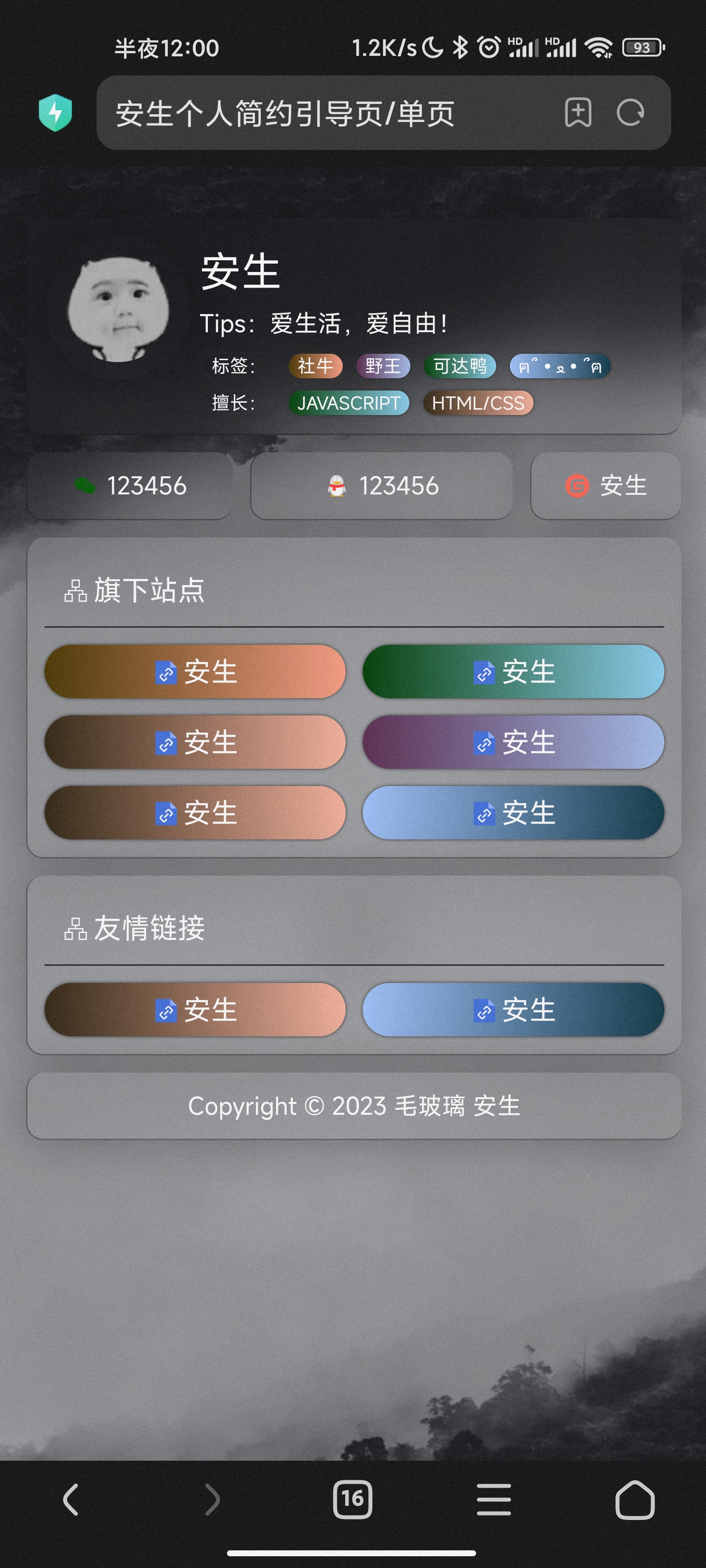The height and width of the screenshot is (1568, 706).
Task: Open the green-to-blue 安生 site link
Action: (x=513, y=671)
